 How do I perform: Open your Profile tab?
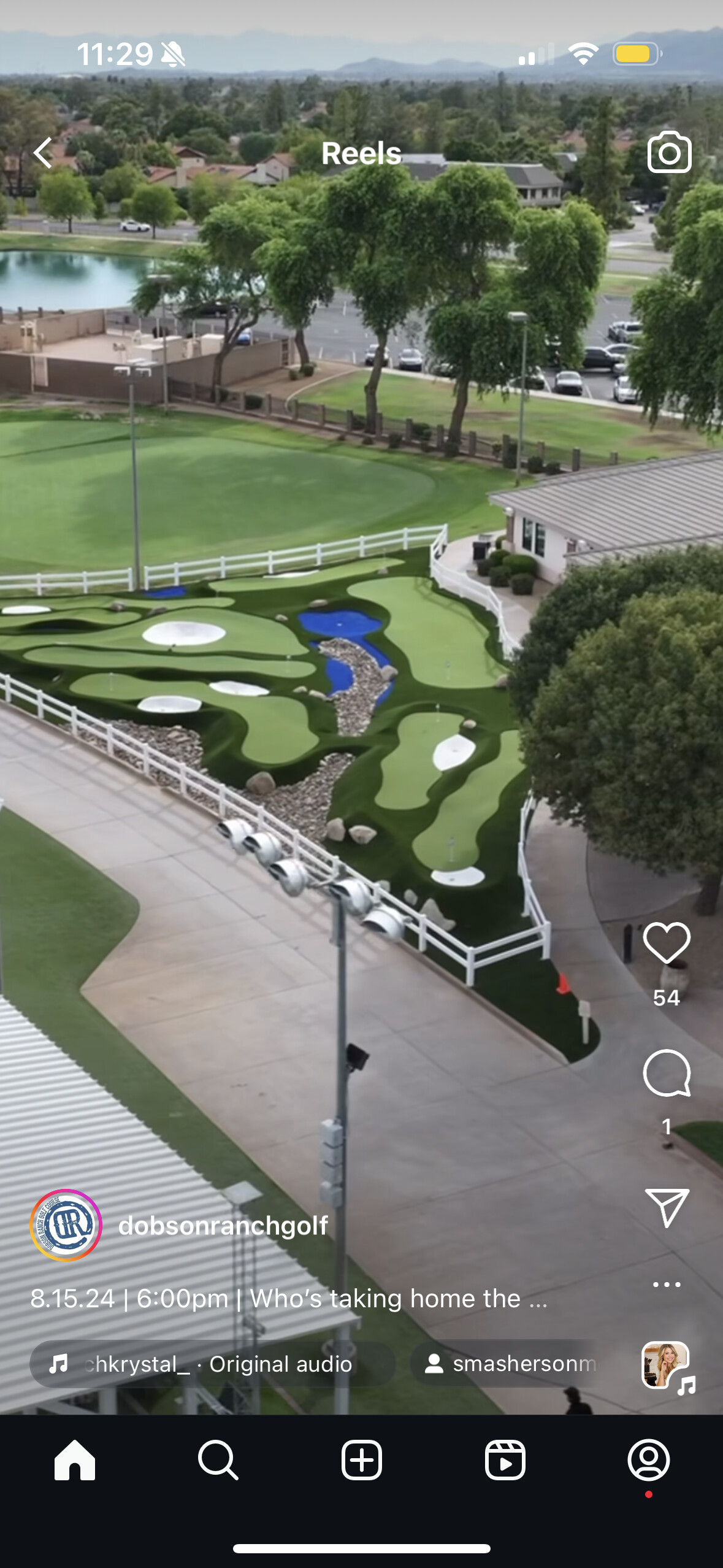click(x=648, y=1460)
